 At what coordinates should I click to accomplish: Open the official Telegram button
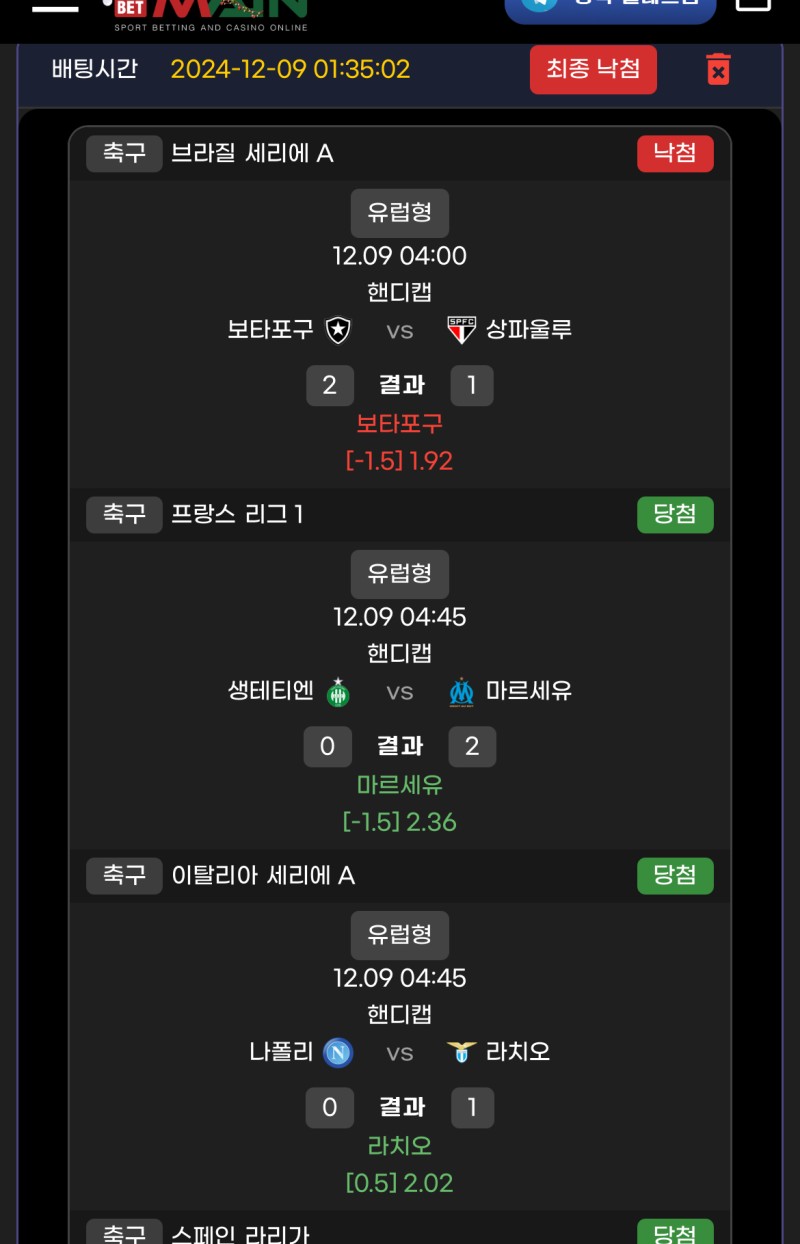point(610,6)
